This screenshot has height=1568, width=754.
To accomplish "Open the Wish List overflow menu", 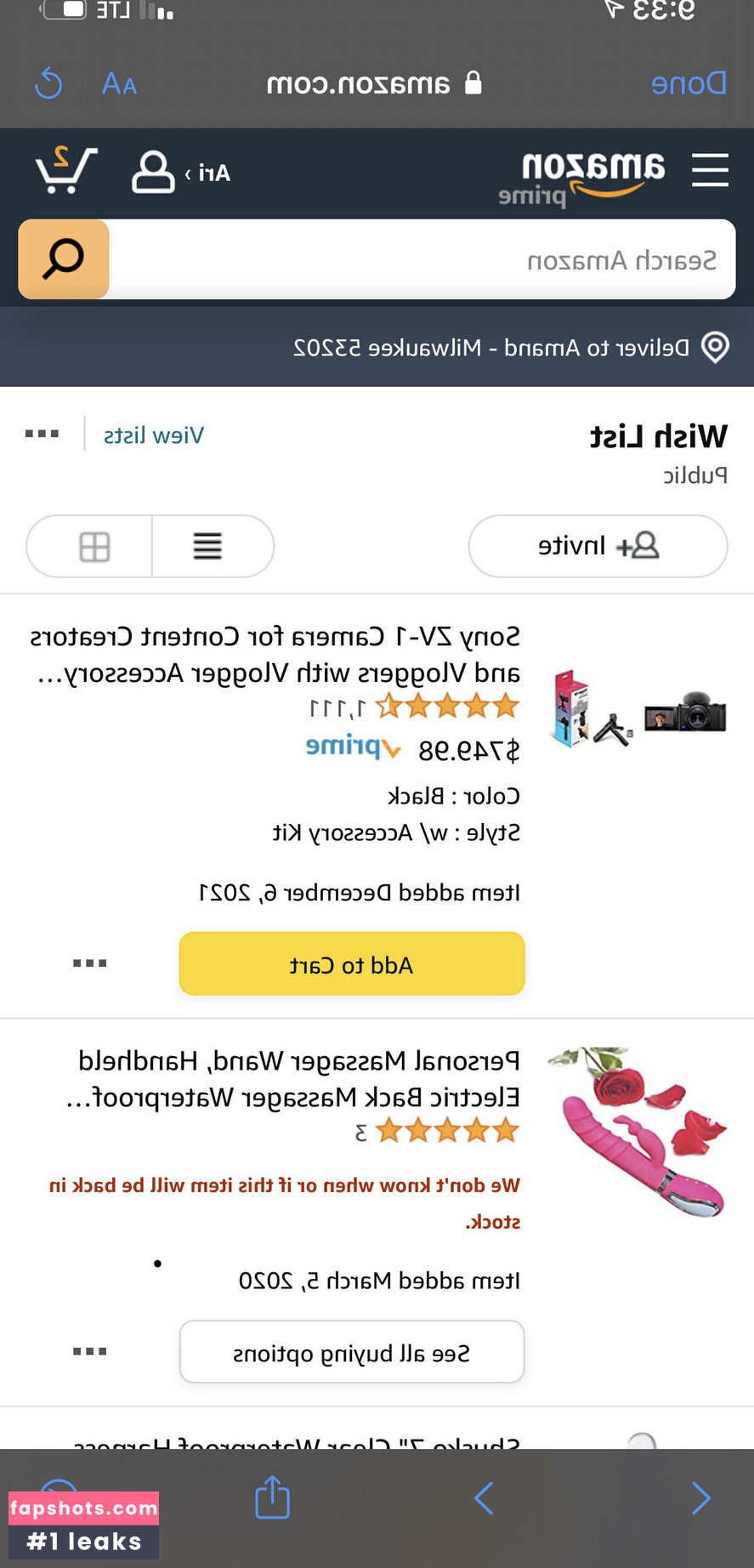I will tap(43, 434).
